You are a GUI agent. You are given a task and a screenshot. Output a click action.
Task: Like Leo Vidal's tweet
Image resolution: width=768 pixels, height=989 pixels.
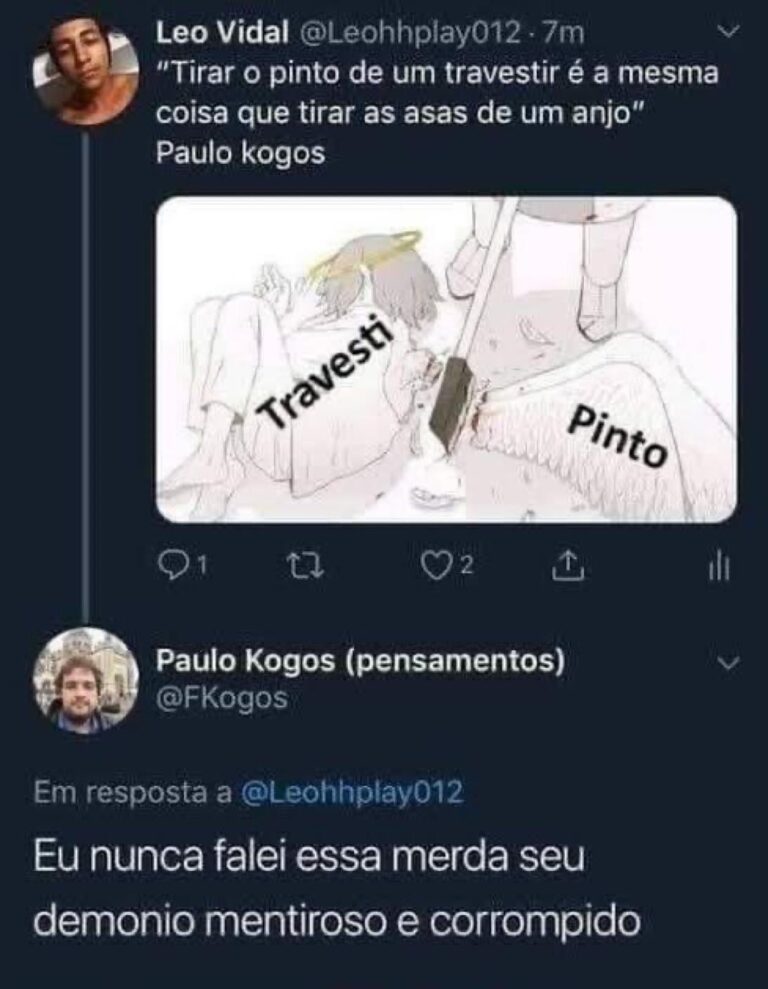[435, 566]
